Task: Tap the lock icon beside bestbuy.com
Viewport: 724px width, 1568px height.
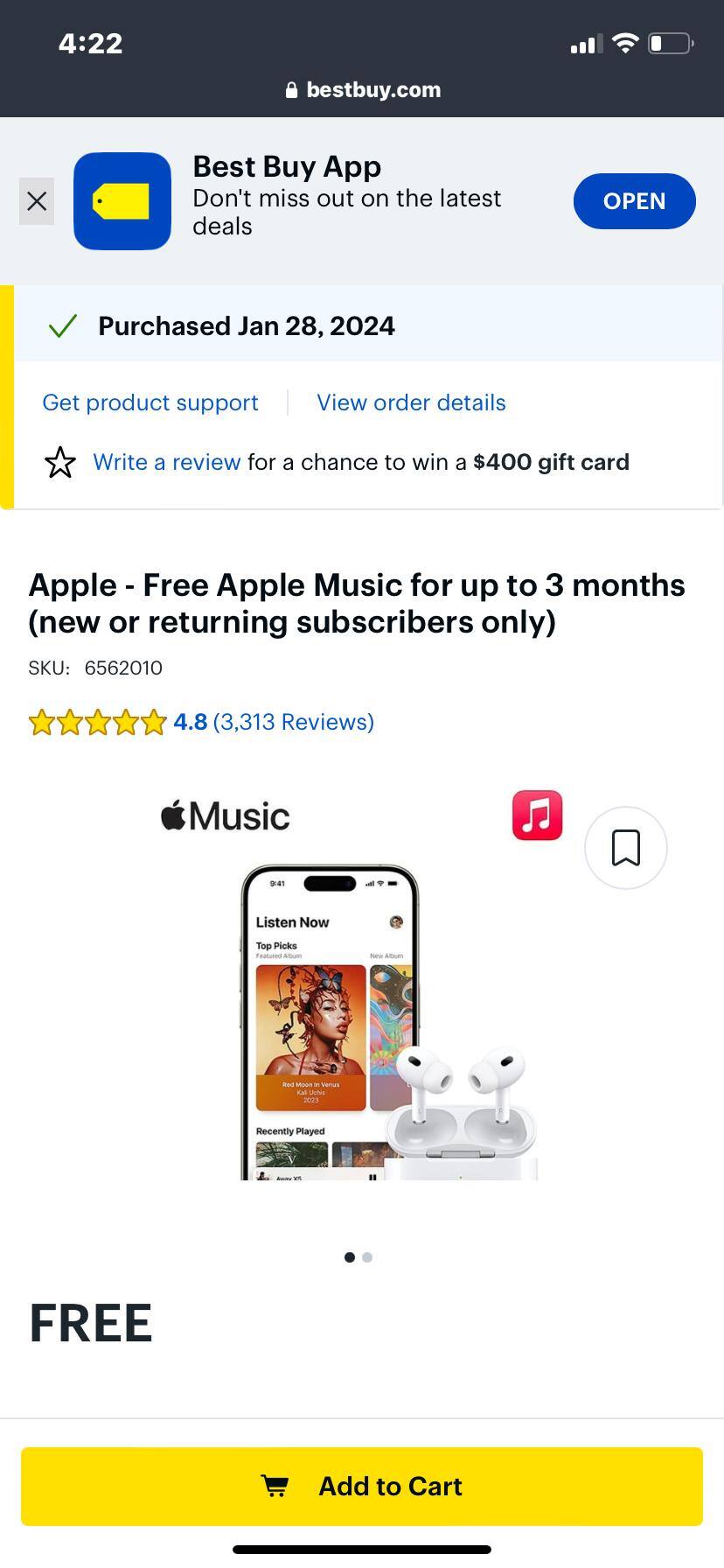Action: click(289, 89)
